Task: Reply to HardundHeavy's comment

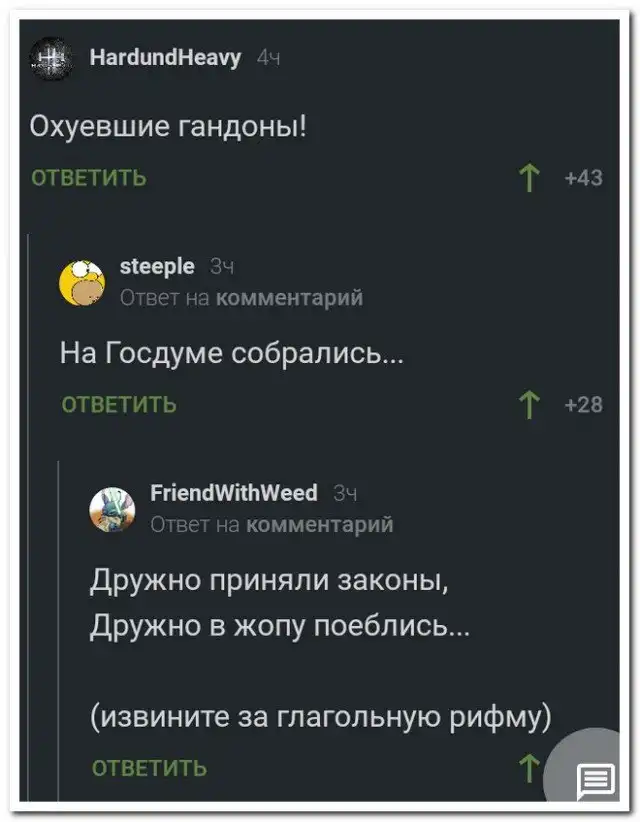Action: click(89, 178)
